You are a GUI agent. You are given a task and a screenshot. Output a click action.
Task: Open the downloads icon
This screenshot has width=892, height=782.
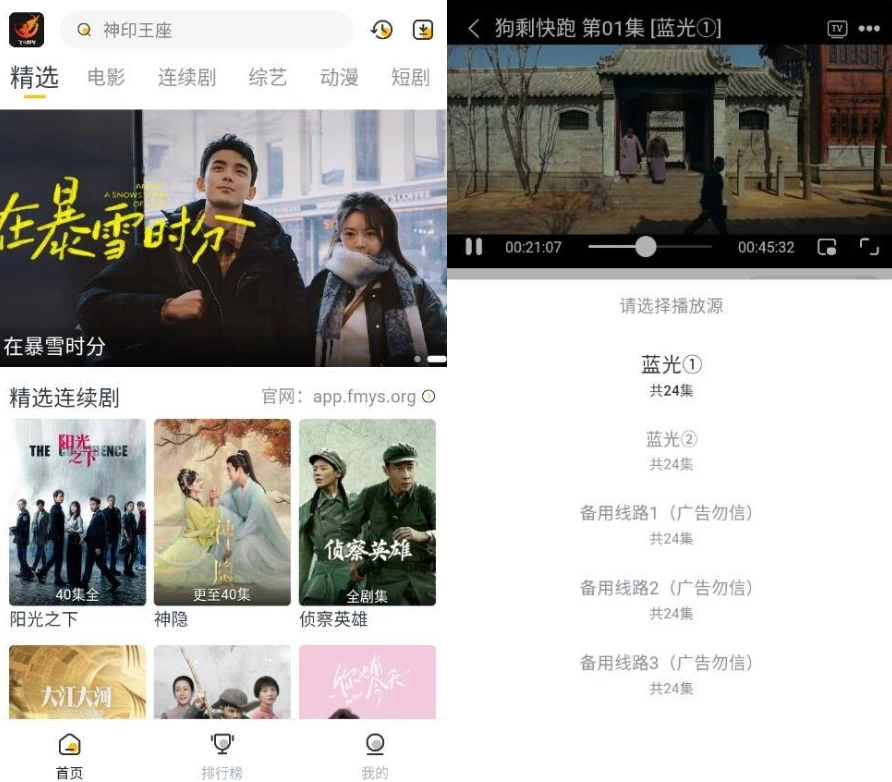pyautogui.click(x=423, y=30)
